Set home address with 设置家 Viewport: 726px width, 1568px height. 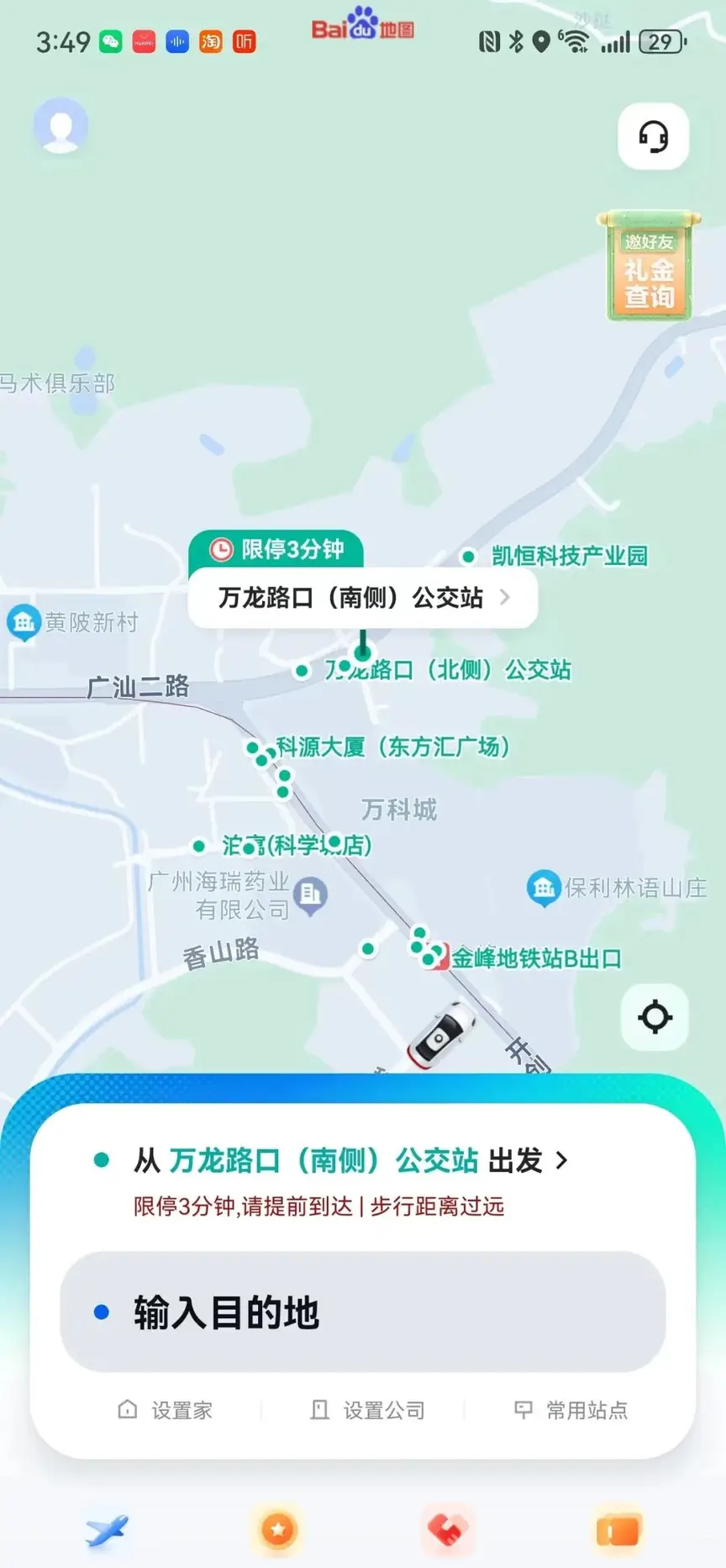pyautogui.click(x=166, y=1410)
